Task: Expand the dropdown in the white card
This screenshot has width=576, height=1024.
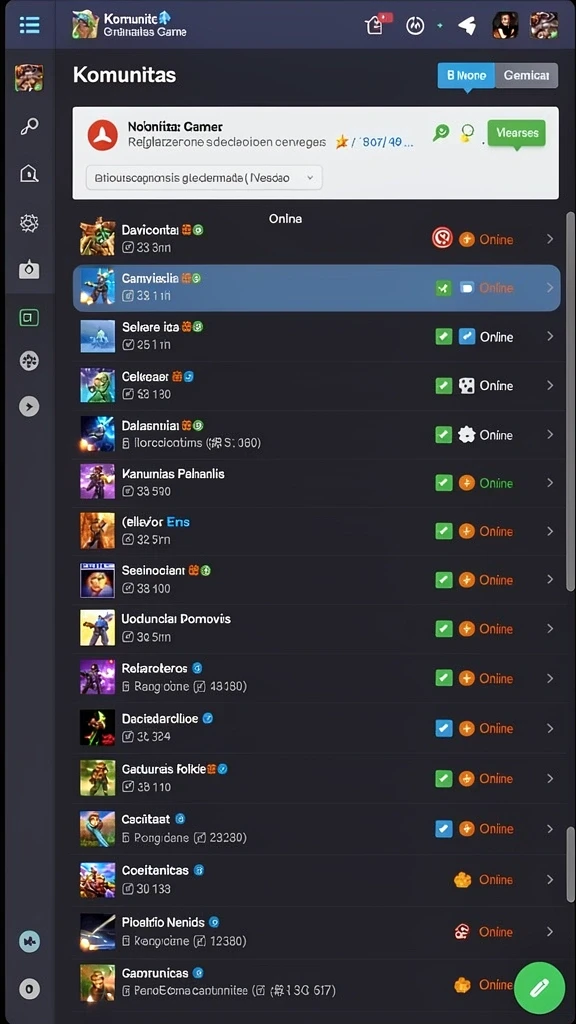Action: click(204, 177)
